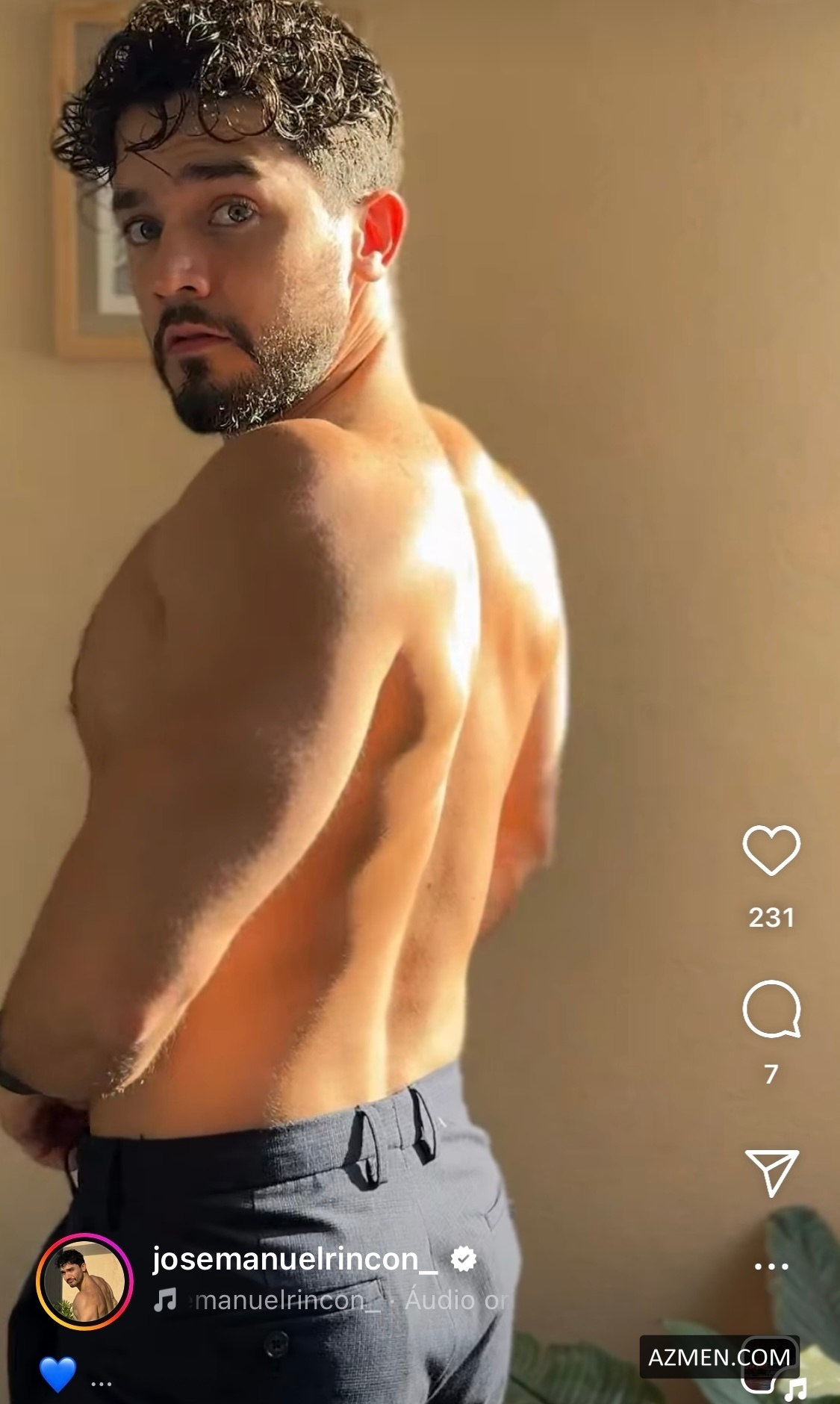Visit the josemanuelrincon_ username profile
The image size is (840, 1404).
tap(295, 1259)
